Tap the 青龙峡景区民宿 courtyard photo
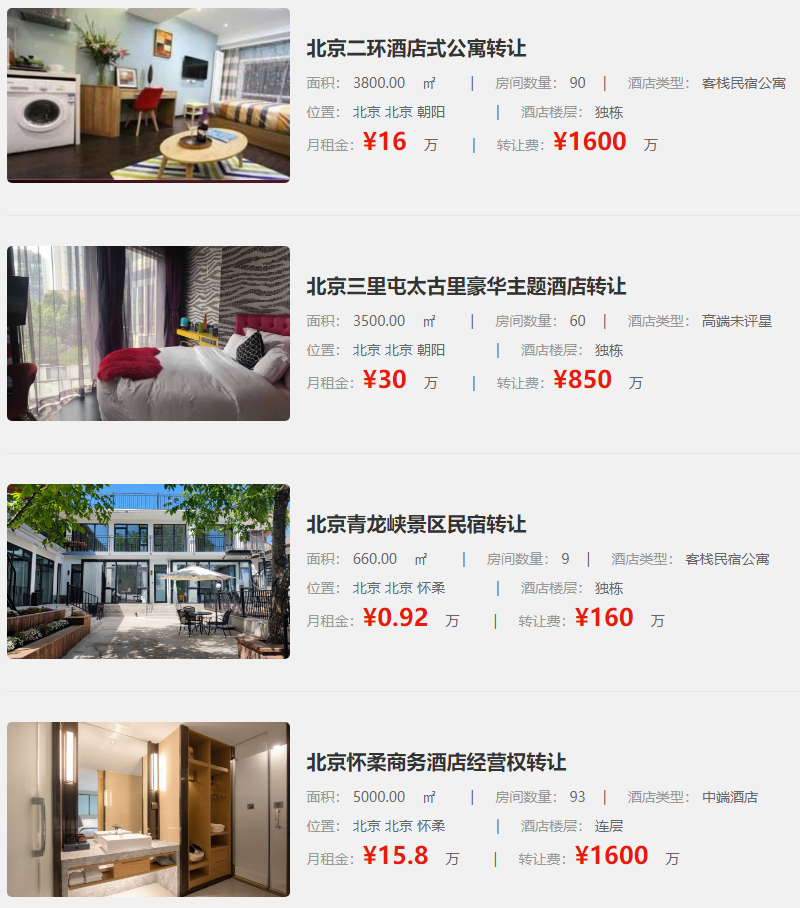This screenshot has height=908, width=800. [148, 571]
